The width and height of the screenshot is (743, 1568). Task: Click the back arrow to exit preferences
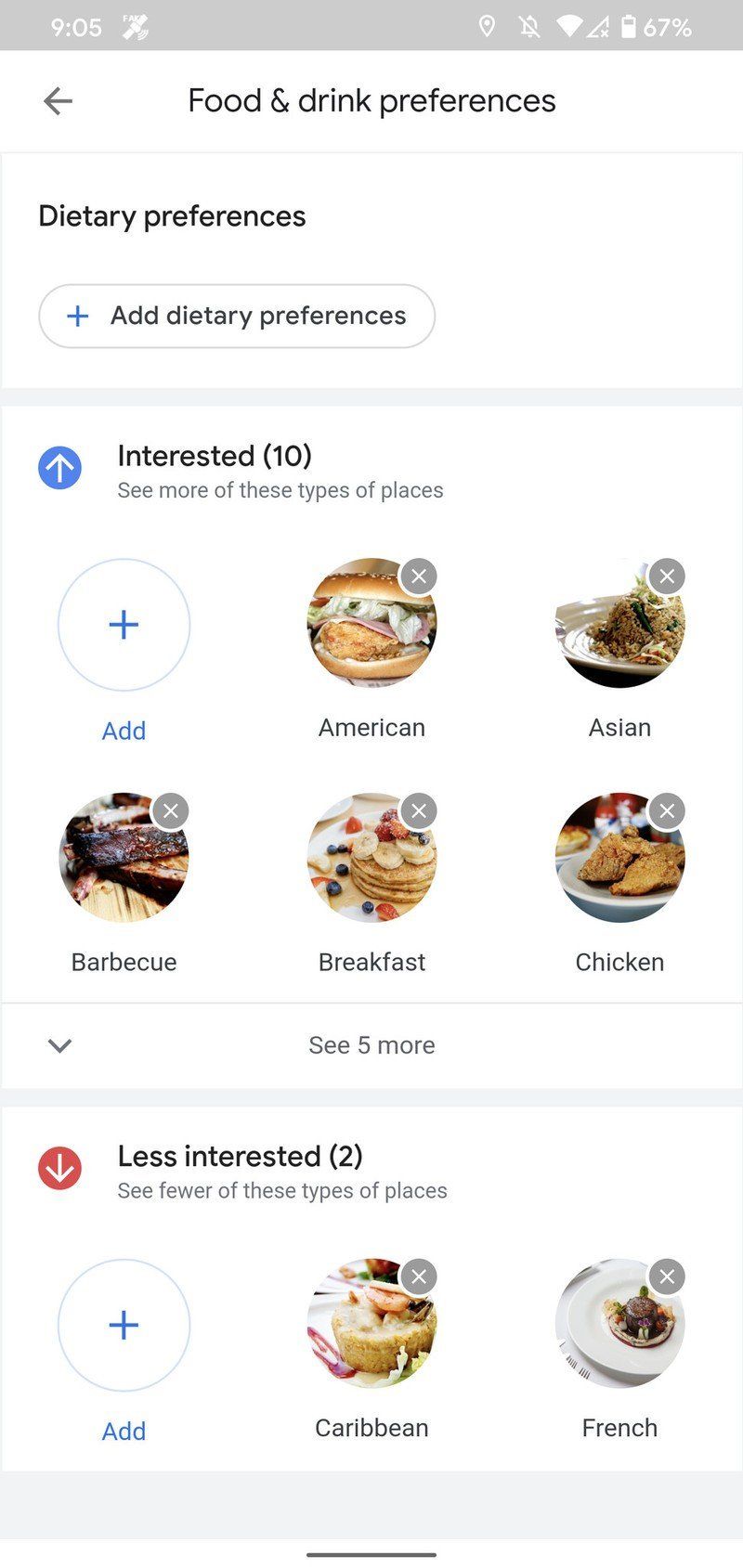(x=58, y=100)
